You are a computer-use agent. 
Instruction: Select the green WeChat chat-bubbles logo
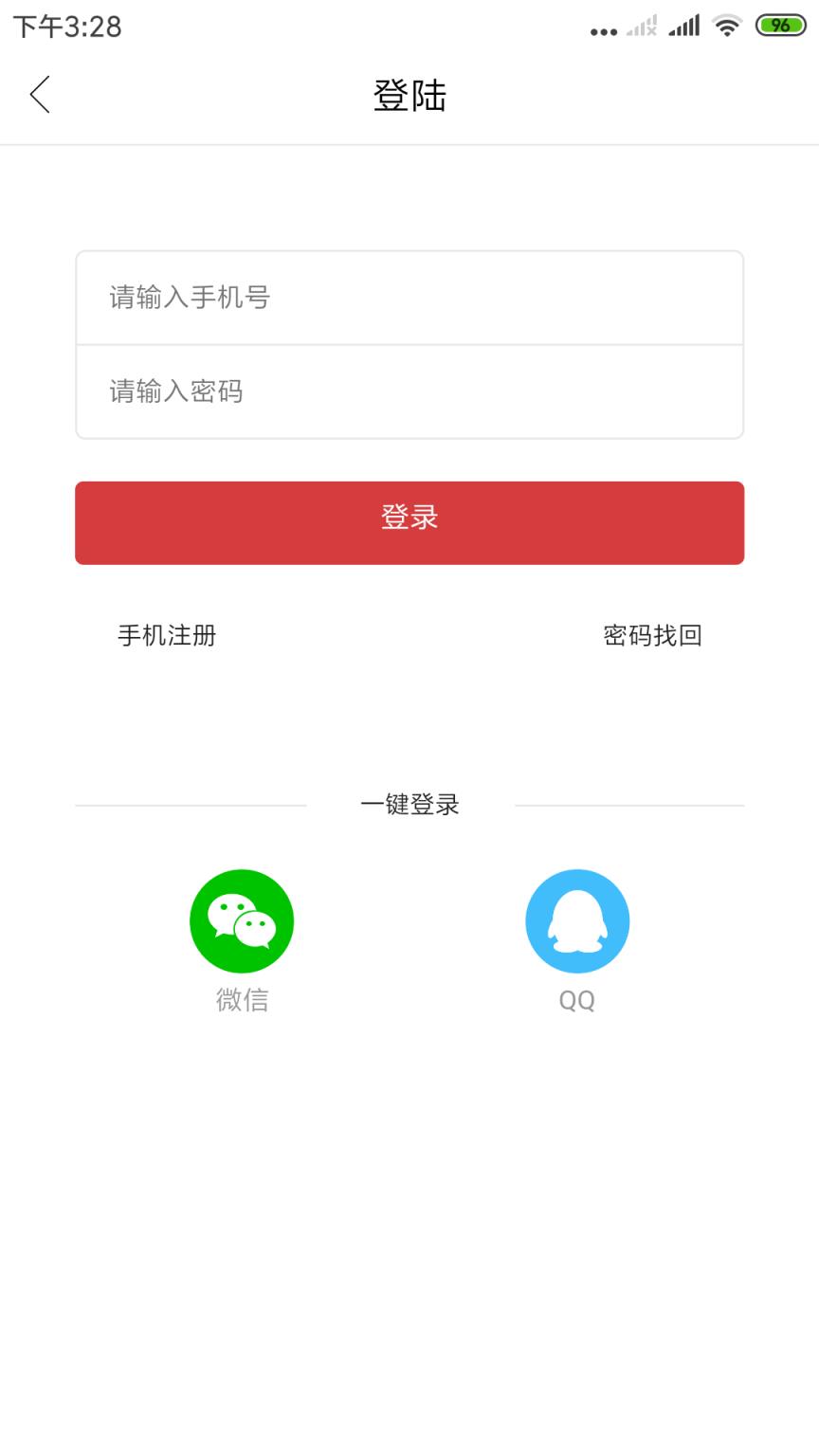[242, 920]
